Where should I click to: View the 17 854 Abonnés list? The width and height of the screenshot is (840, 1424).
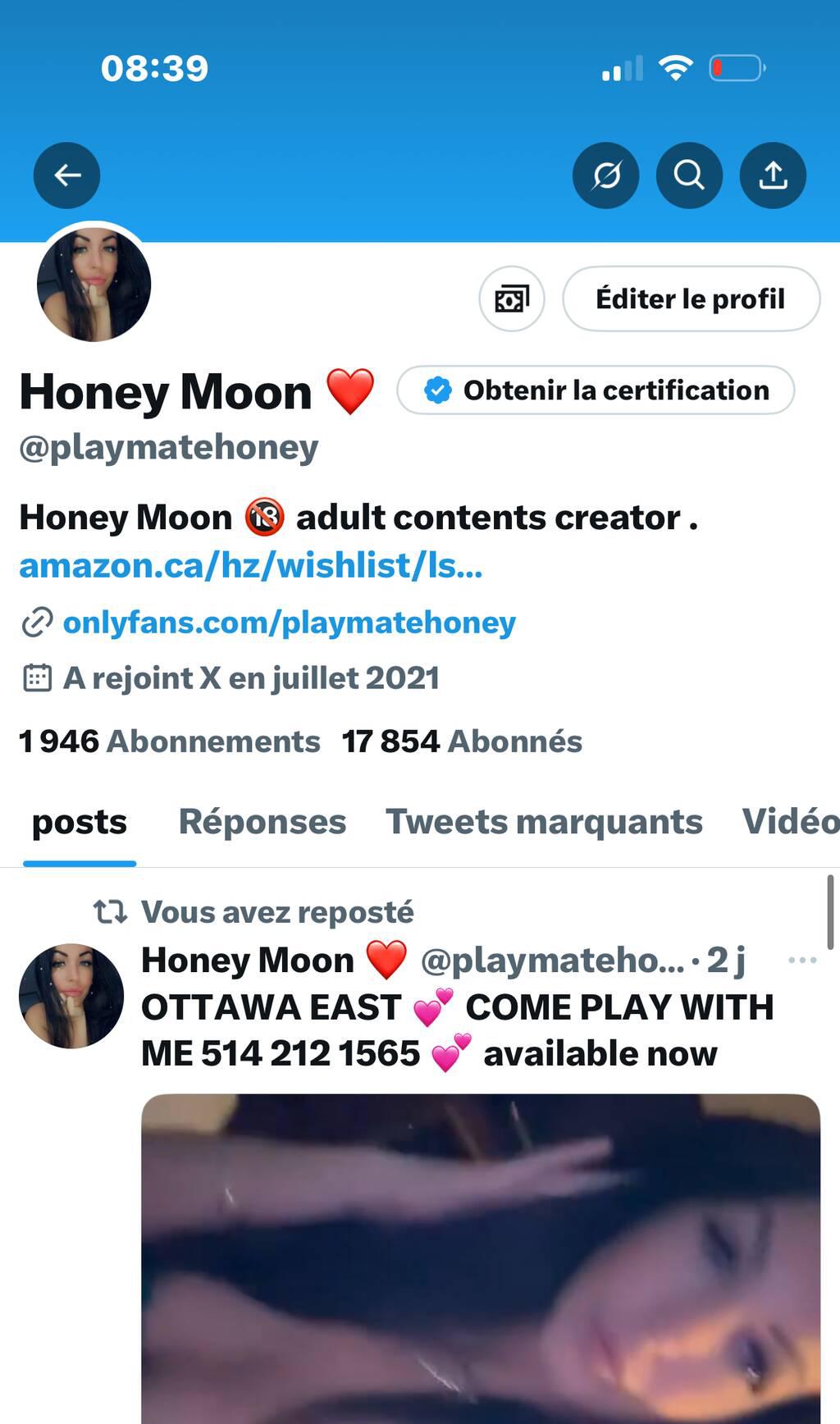(462, 742)
